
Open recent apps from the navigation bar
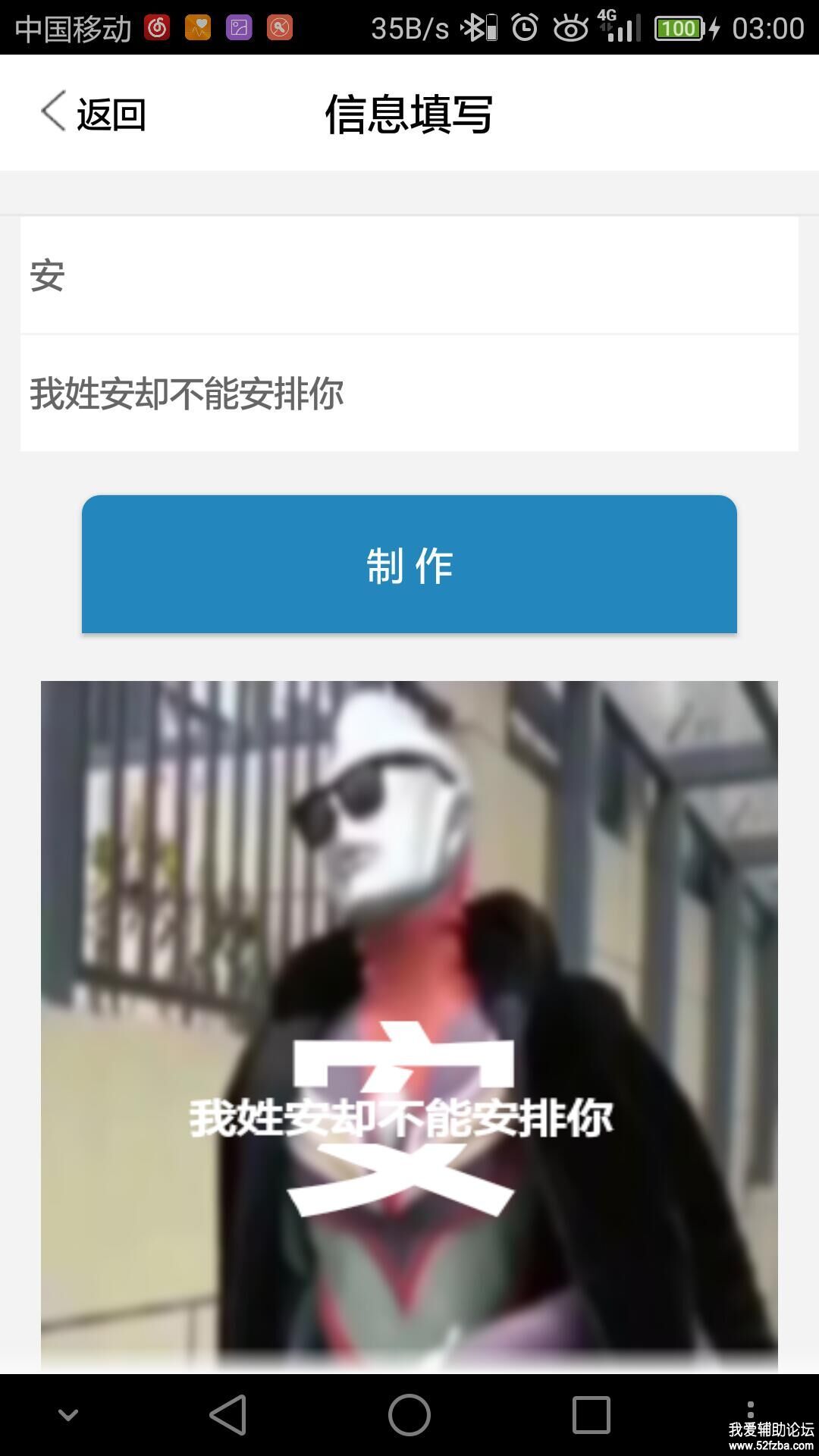(591, 1415)
